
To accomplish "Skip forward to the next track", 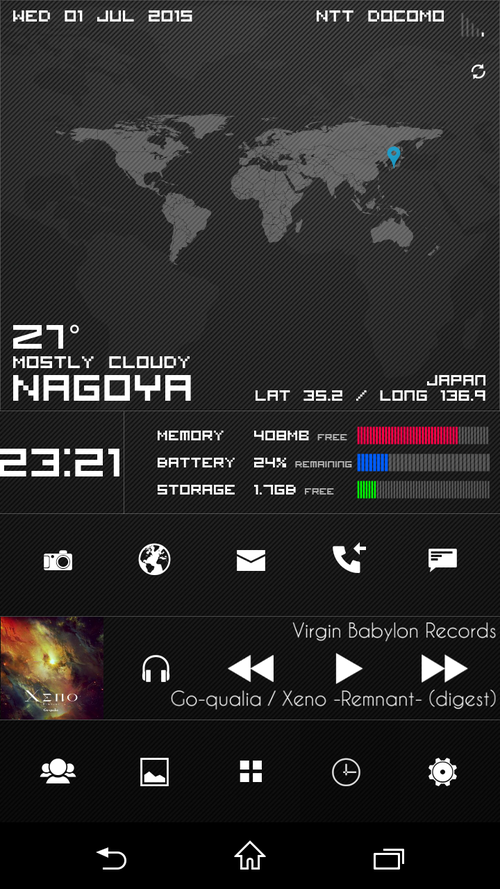I will 444,668.
